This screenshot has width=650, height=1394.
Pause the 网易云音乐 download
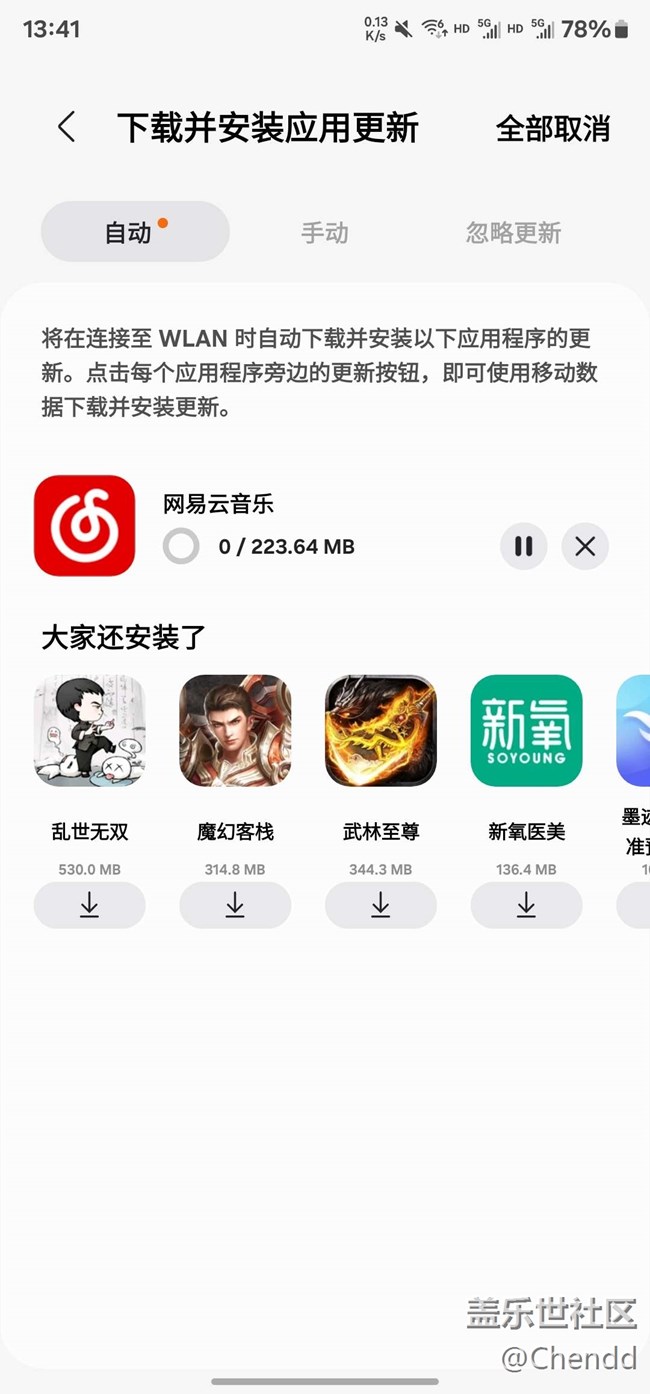point(524,546)
